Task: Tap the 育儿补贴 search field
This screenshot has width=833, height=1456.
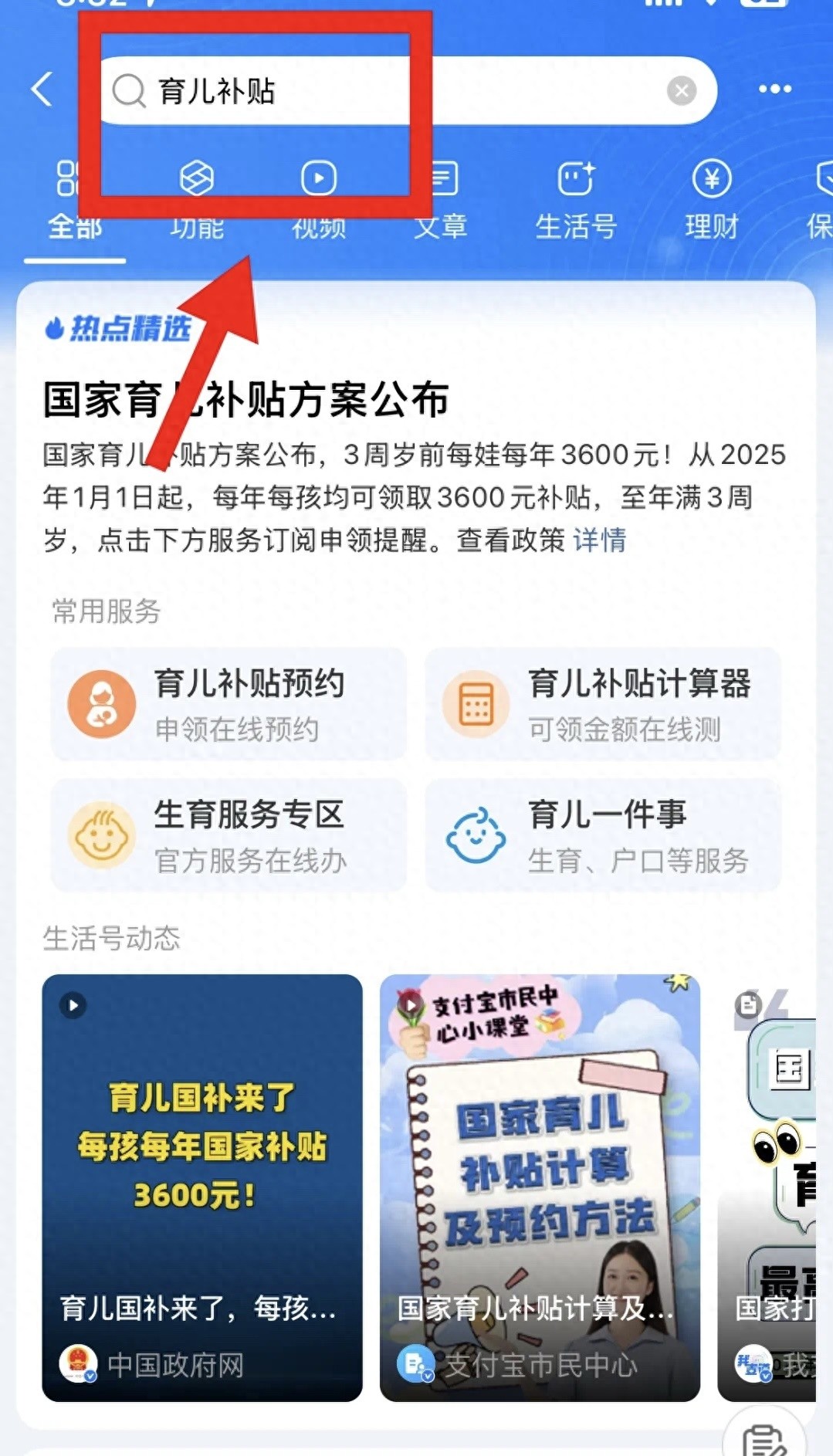Action: (386, 90)
